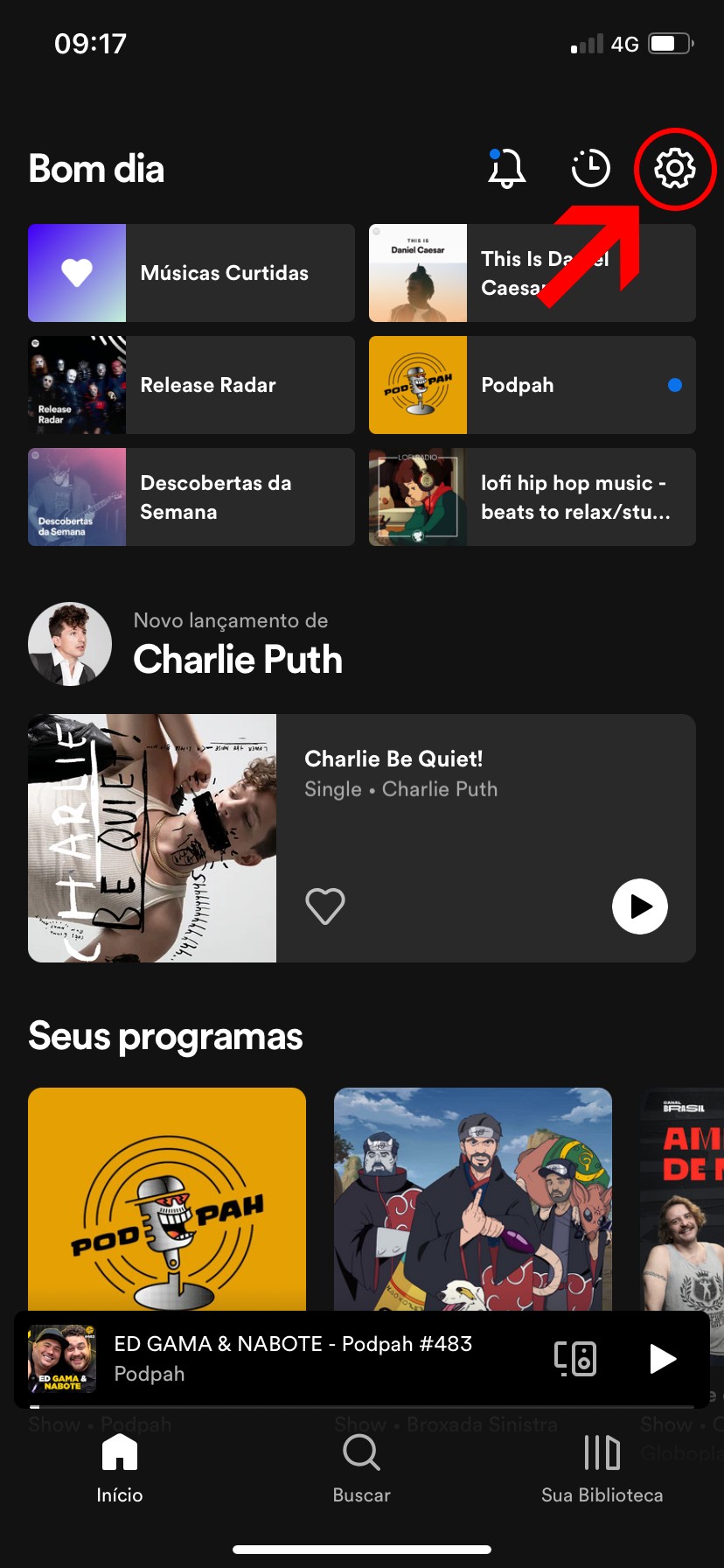Switch to the Sua Biblioteca tab
The image size is (724, 1568).
(602, 1468)
